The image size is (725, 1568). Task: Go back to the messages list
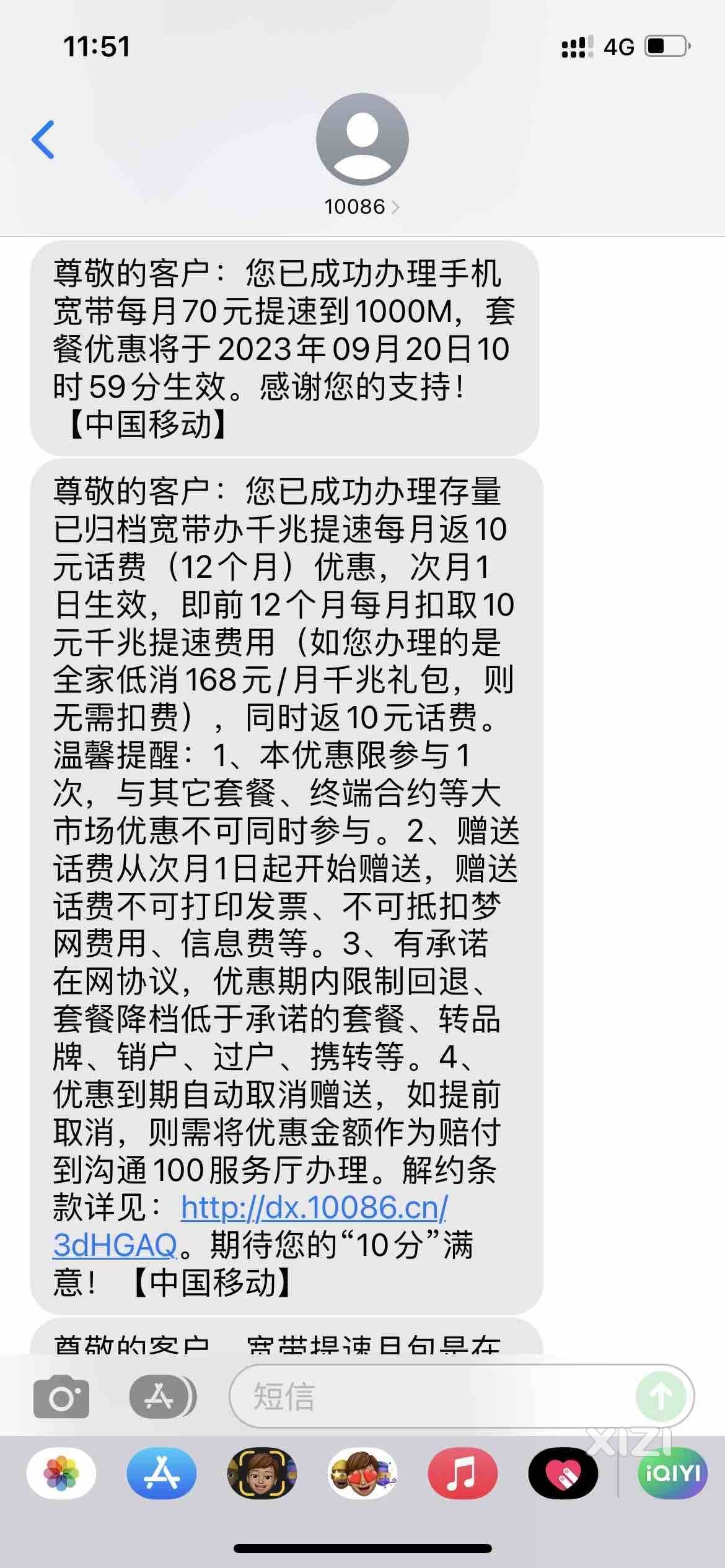point(43,139)
